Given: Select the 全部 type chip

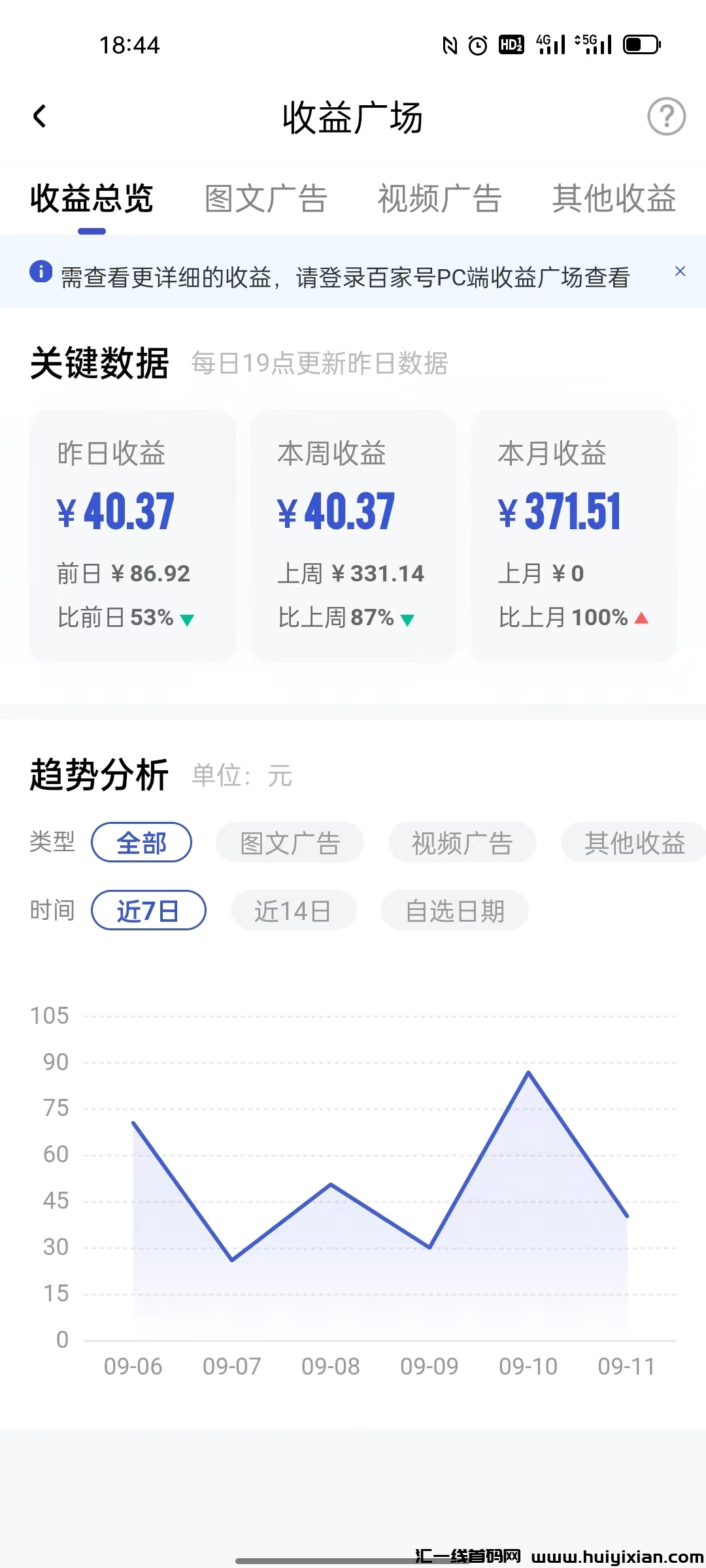Looking at the screenshot, I should tap(141, 843).
